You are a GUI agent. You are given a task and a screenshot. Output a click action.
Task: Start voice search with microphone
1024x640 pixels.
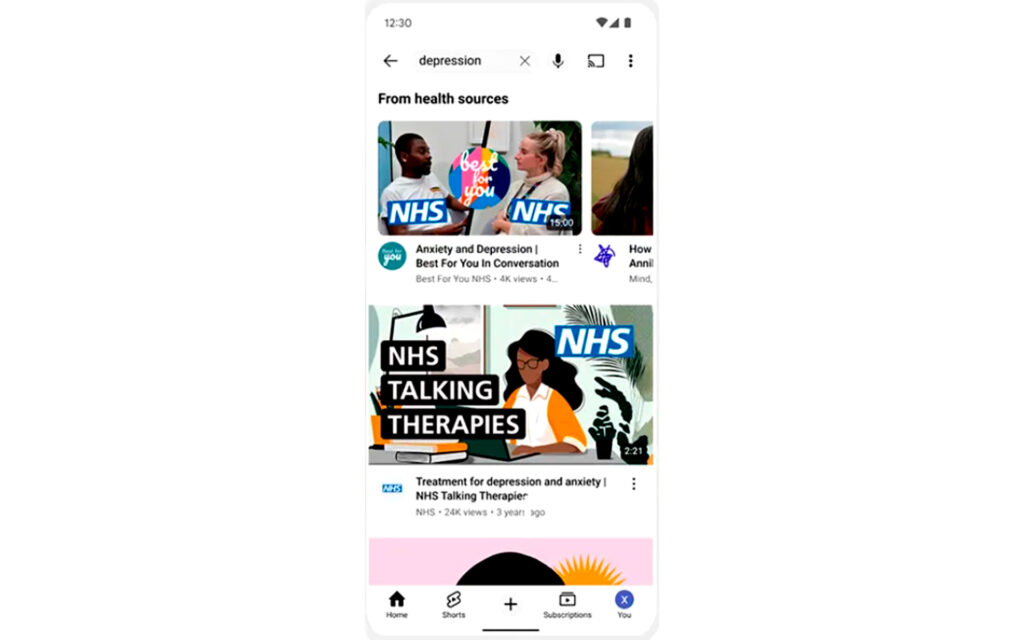pos(558,61)
